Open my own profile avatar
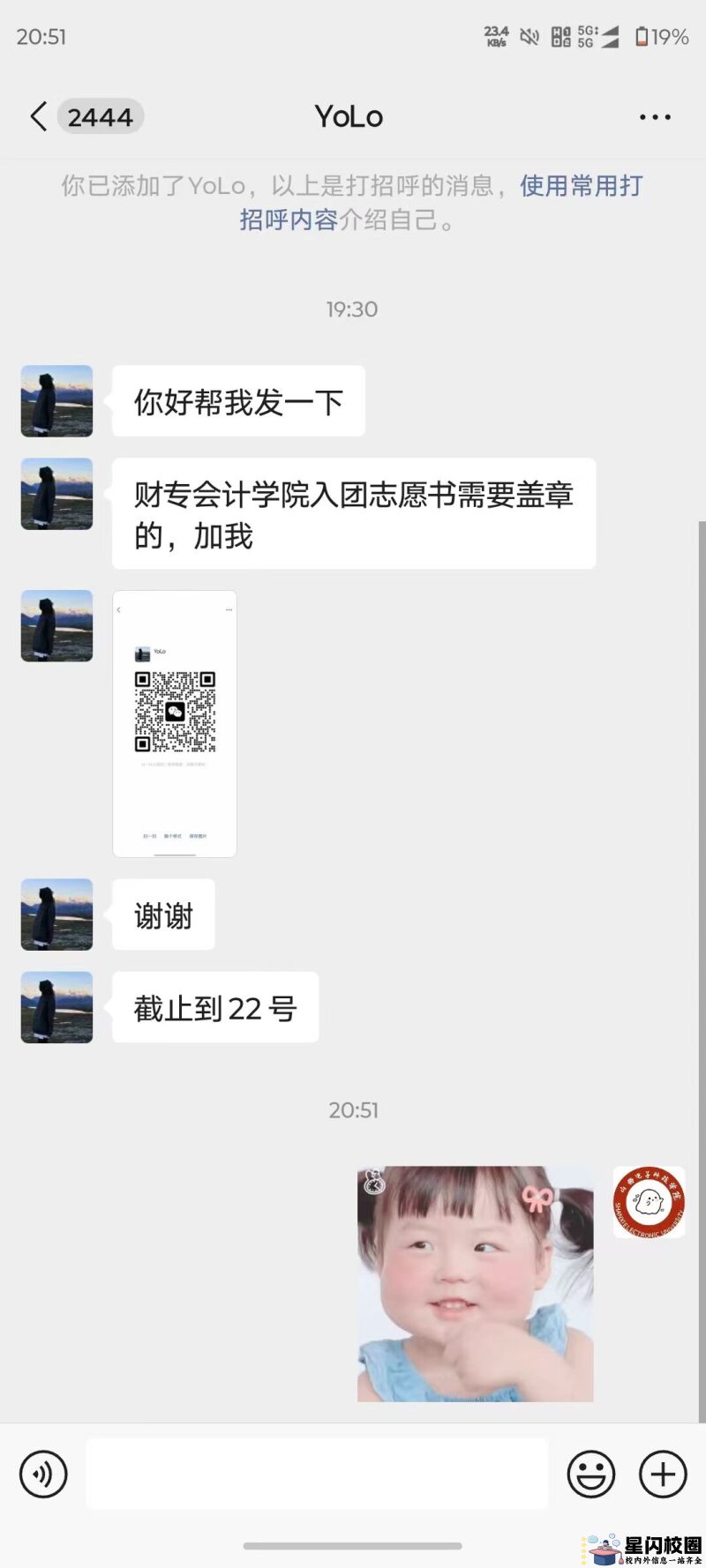706x1568 pixels. pos(649,1201)
